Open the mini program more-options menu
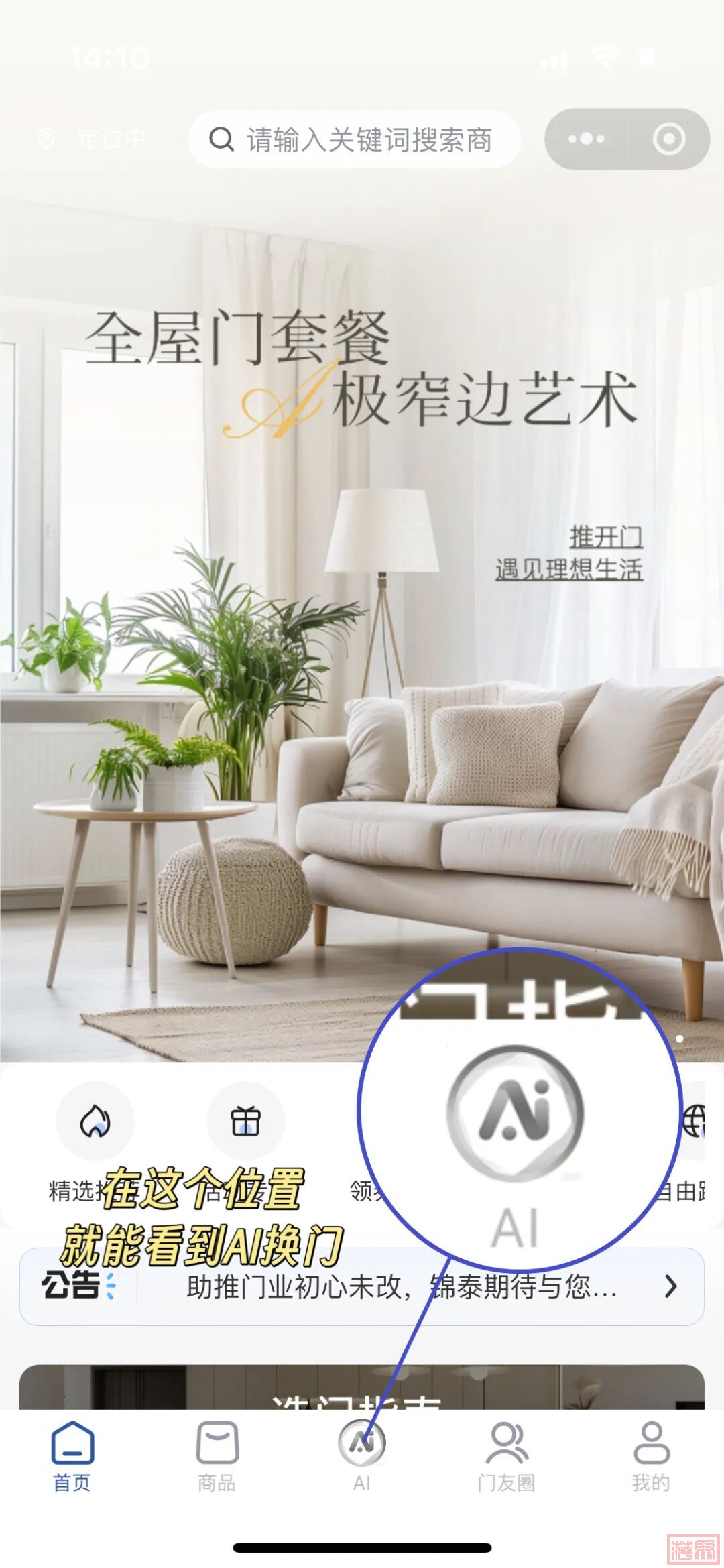Screen dimensions: 724x1568 click(x=586, y=139)
